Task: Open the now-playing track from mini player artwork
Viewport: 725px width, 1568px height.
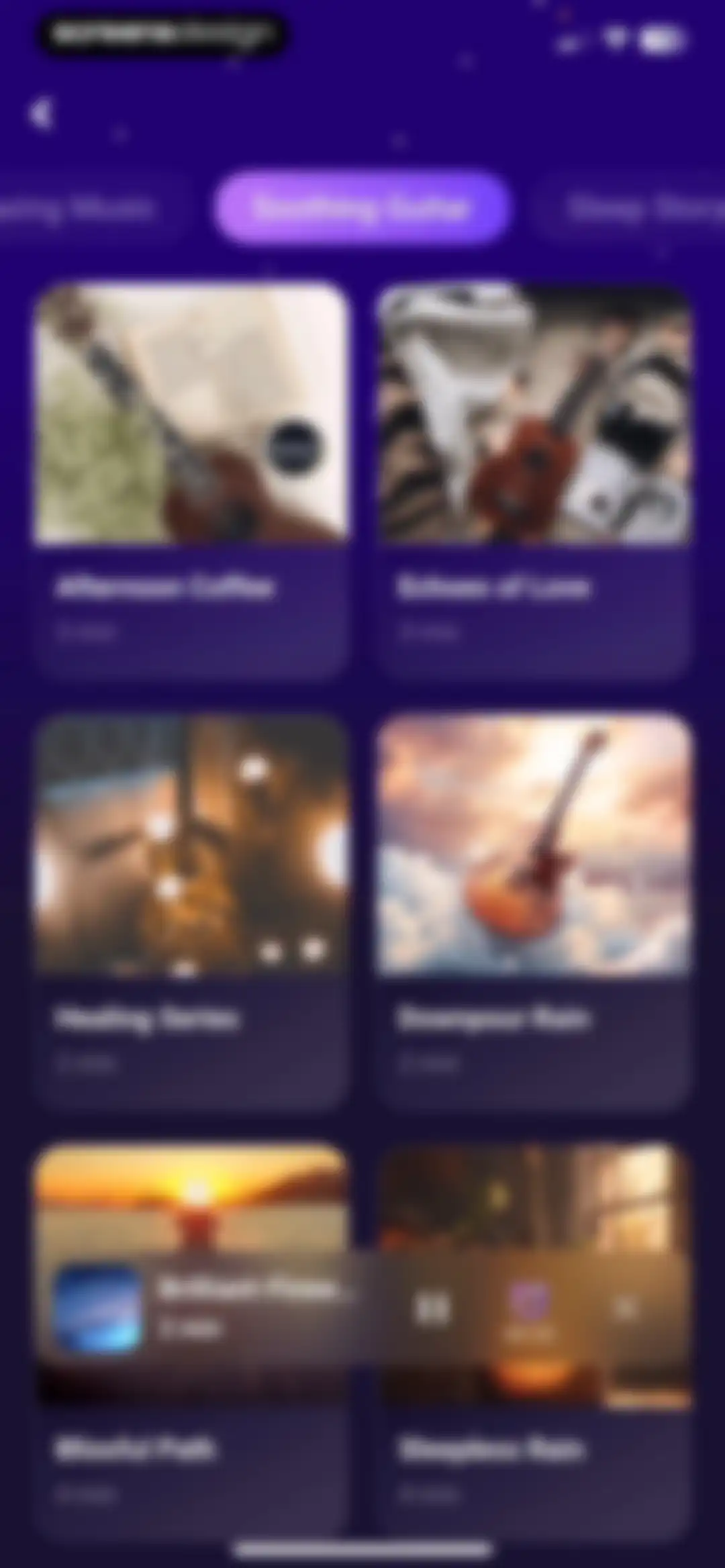Action: 98,1308
